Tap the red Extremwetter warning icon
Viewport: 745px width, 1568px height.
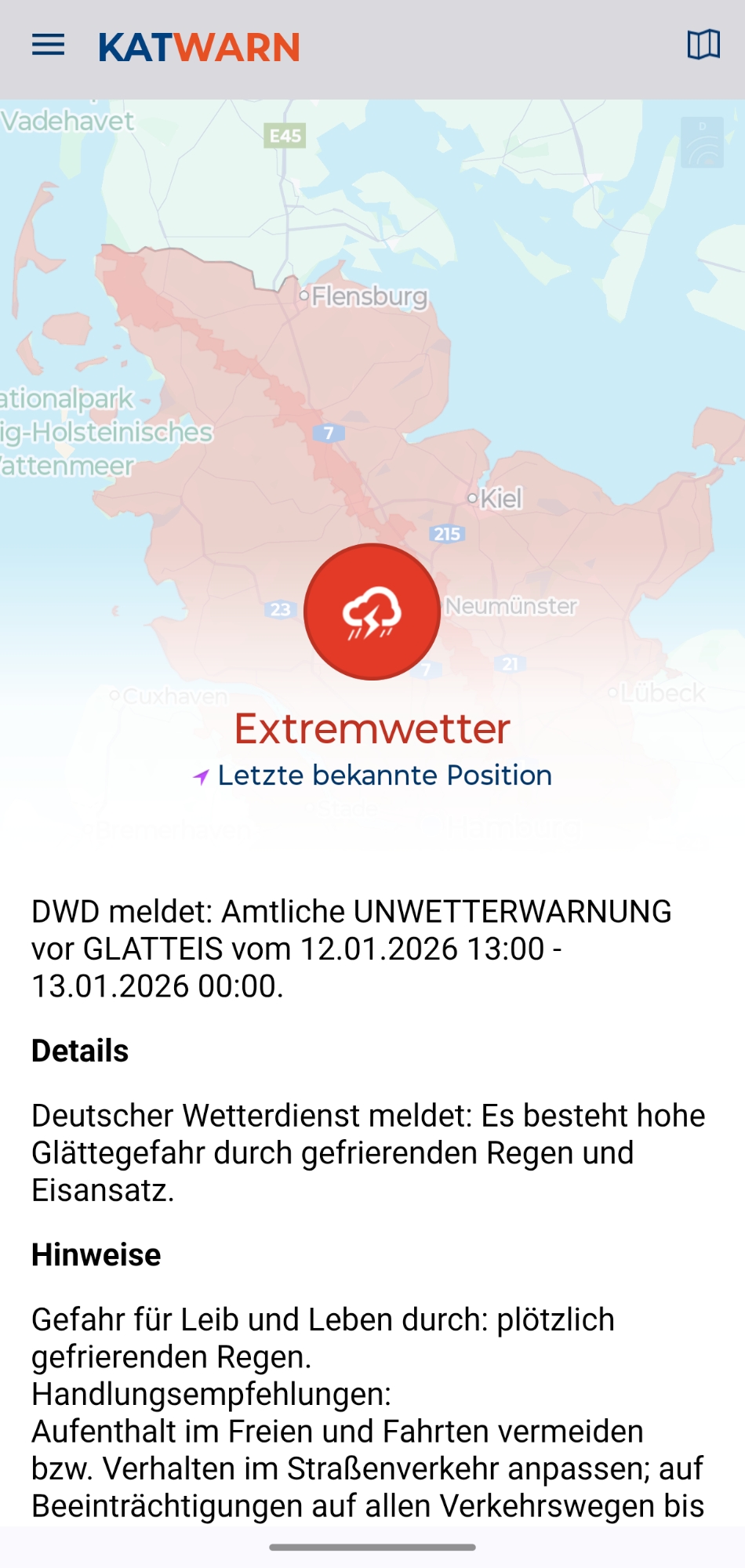pos(372,612)
